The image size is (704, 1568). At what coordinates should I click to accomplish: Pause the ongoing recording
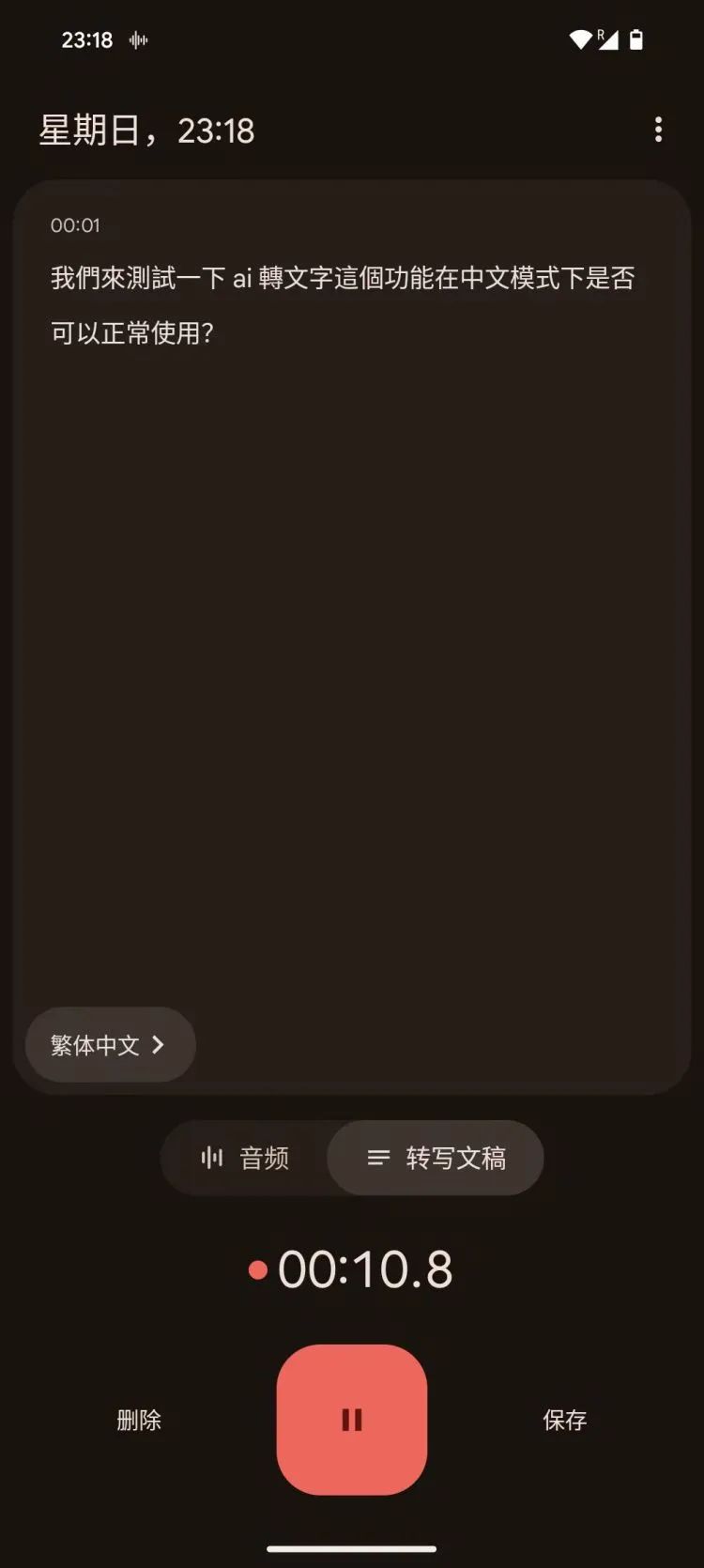[352, 1420]
